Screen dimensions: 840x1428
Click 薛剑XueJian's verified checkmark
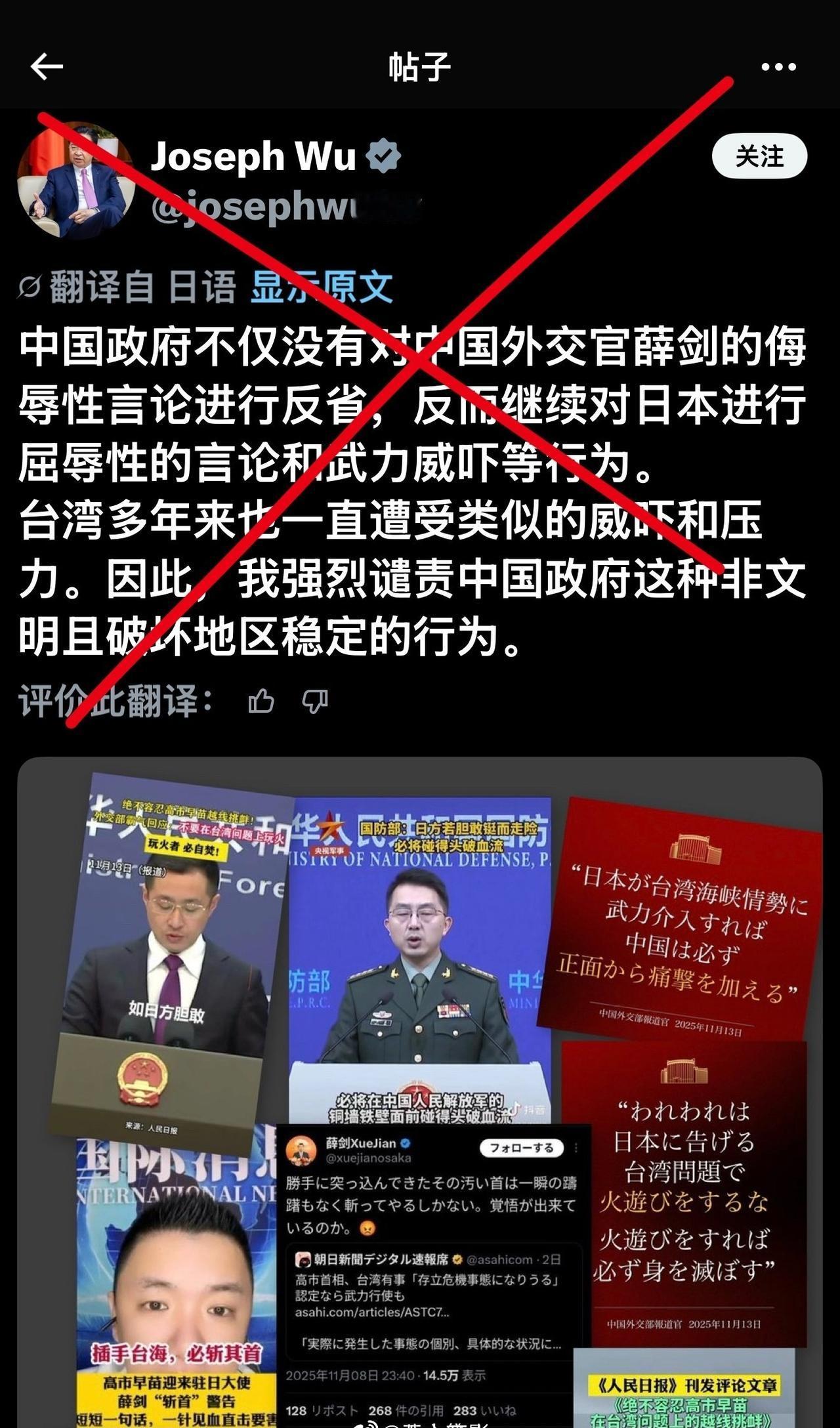pyautogui.click(x=406, y=1144)
